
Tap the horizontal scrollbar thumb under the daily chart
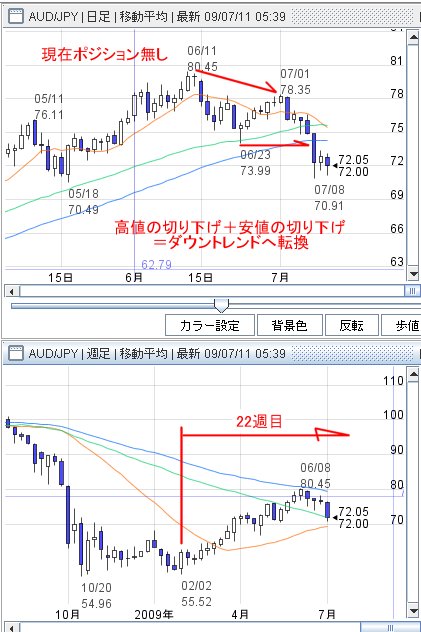click(412, 291)
